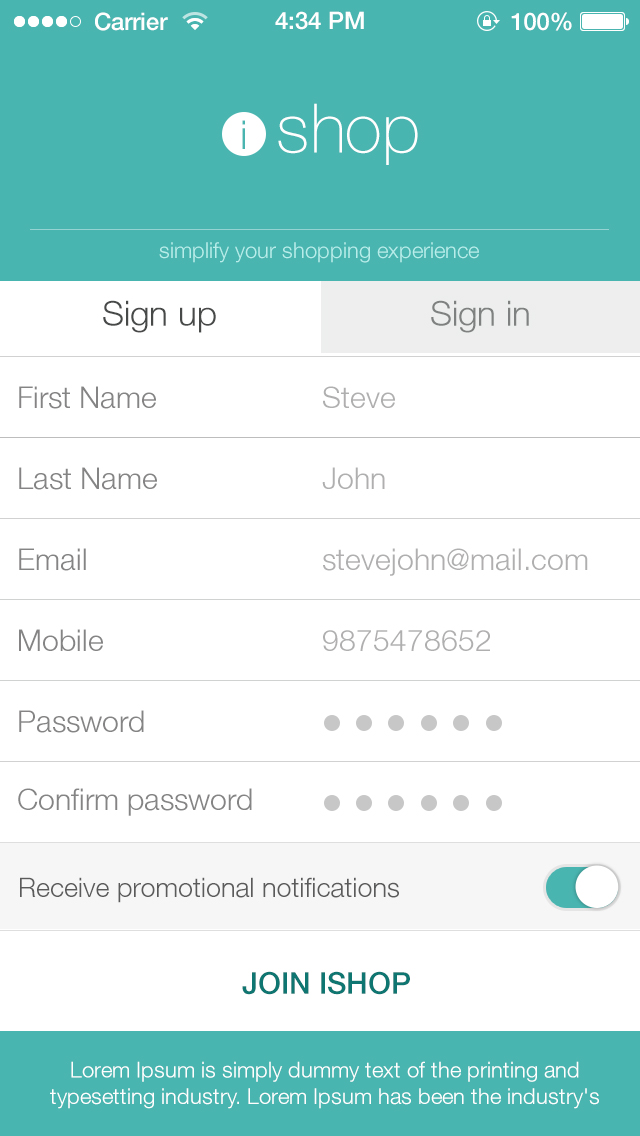The width and height of the screenshot is (640, 1136).
Task: Tap the Password field
Action: point(320,722)
